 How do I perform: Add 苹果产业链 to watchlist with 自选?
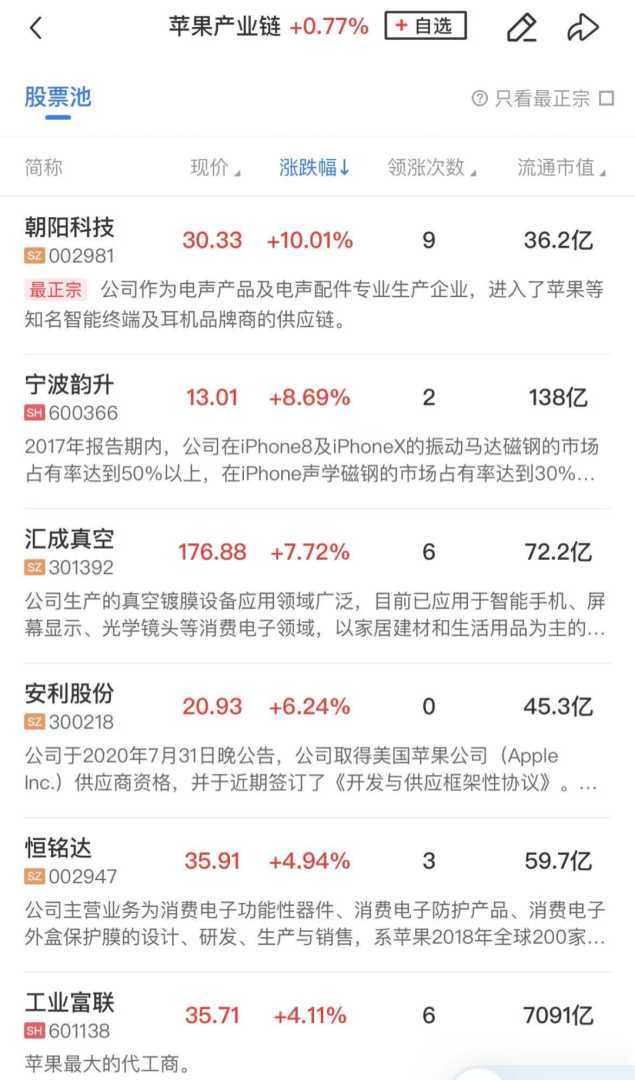425,27
